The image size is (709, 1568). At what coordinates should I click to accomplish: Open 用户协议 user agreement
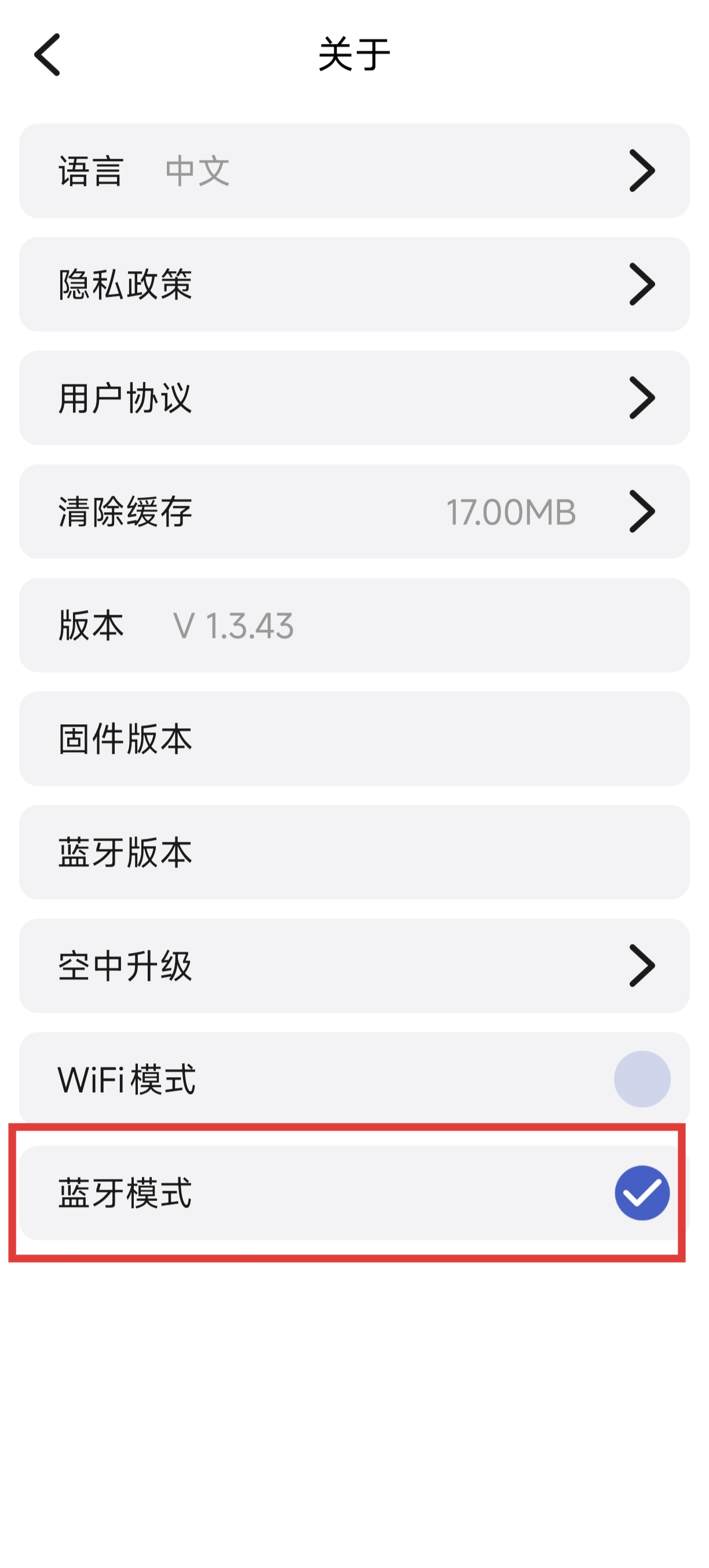(x=354, y=398)
